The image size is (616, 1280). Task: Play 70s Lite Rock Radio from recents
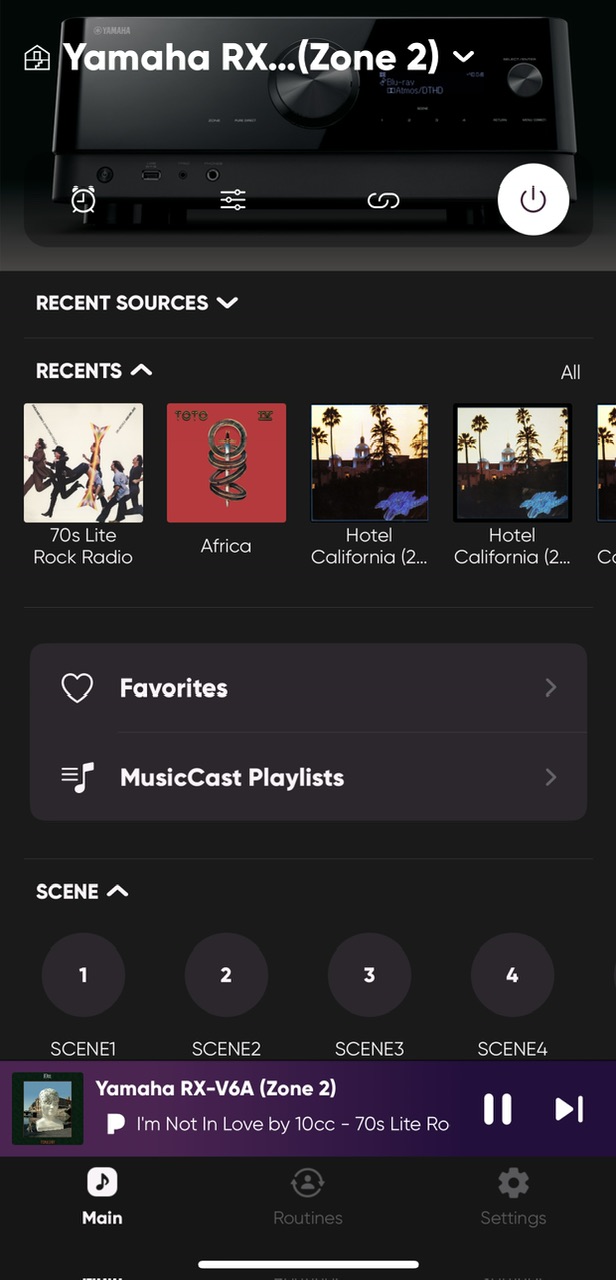point(83,485)
